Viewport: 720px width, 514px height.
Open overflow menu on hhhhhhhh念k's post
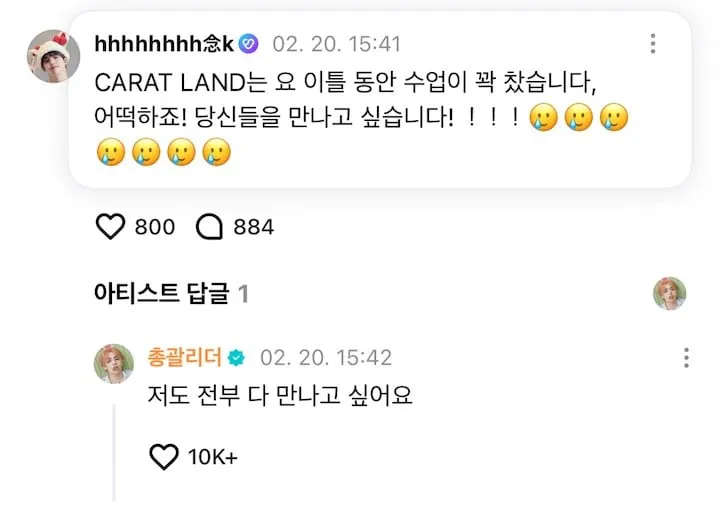point(653,44)
